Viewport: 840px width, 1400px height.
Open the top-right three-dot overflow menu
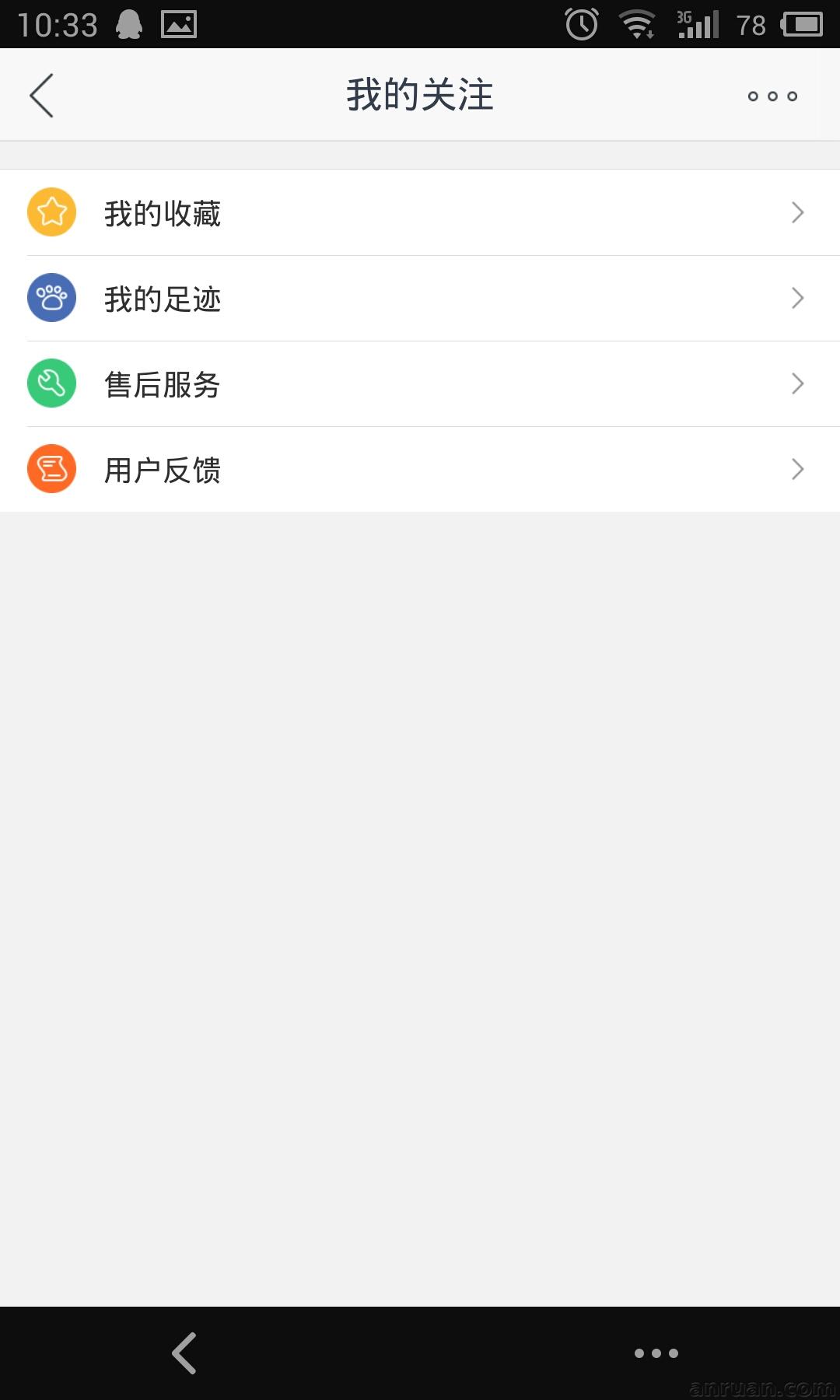(x=773, y=95)
